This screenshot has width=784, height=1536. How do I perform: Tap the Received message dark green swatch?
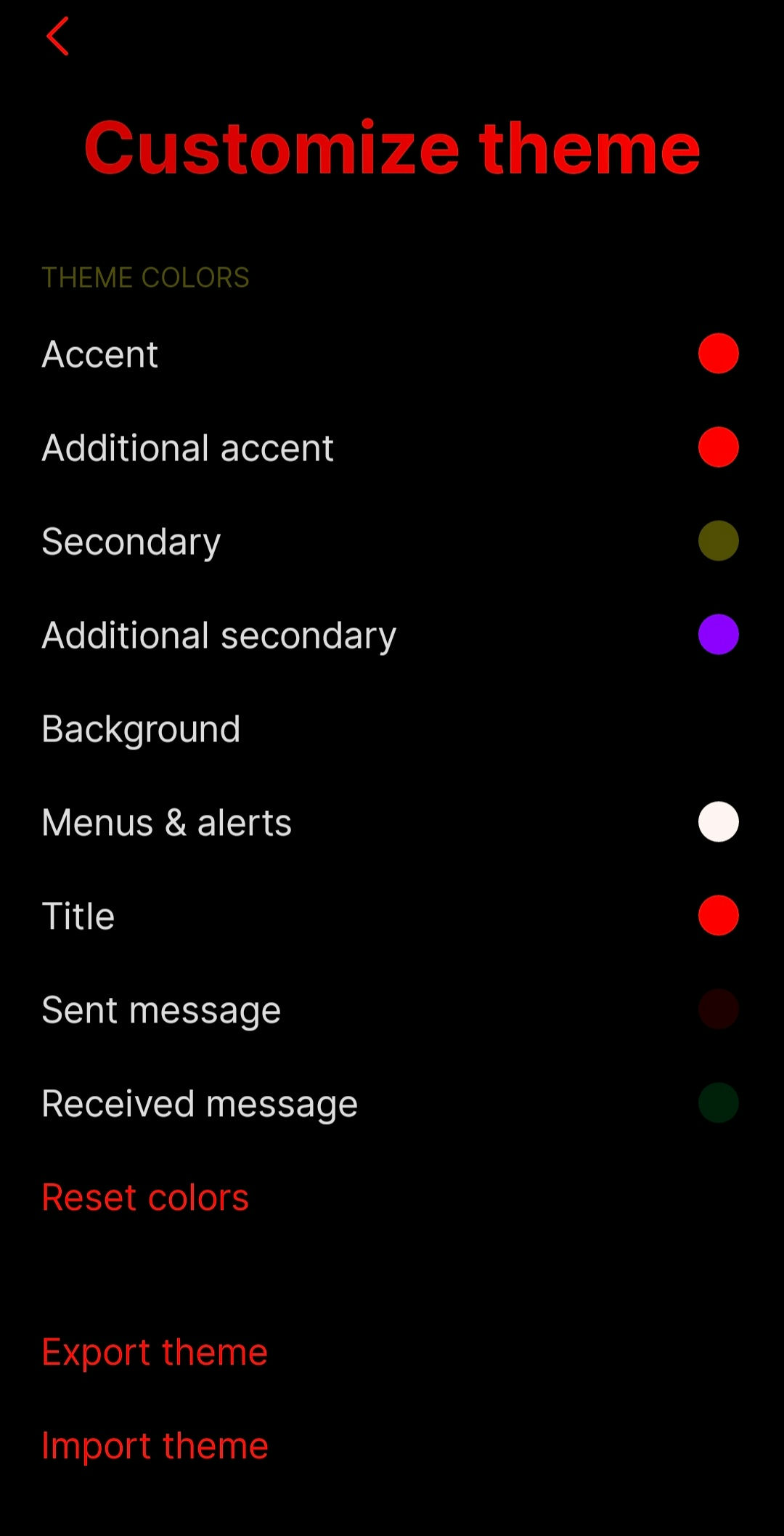click(718, 1102)
